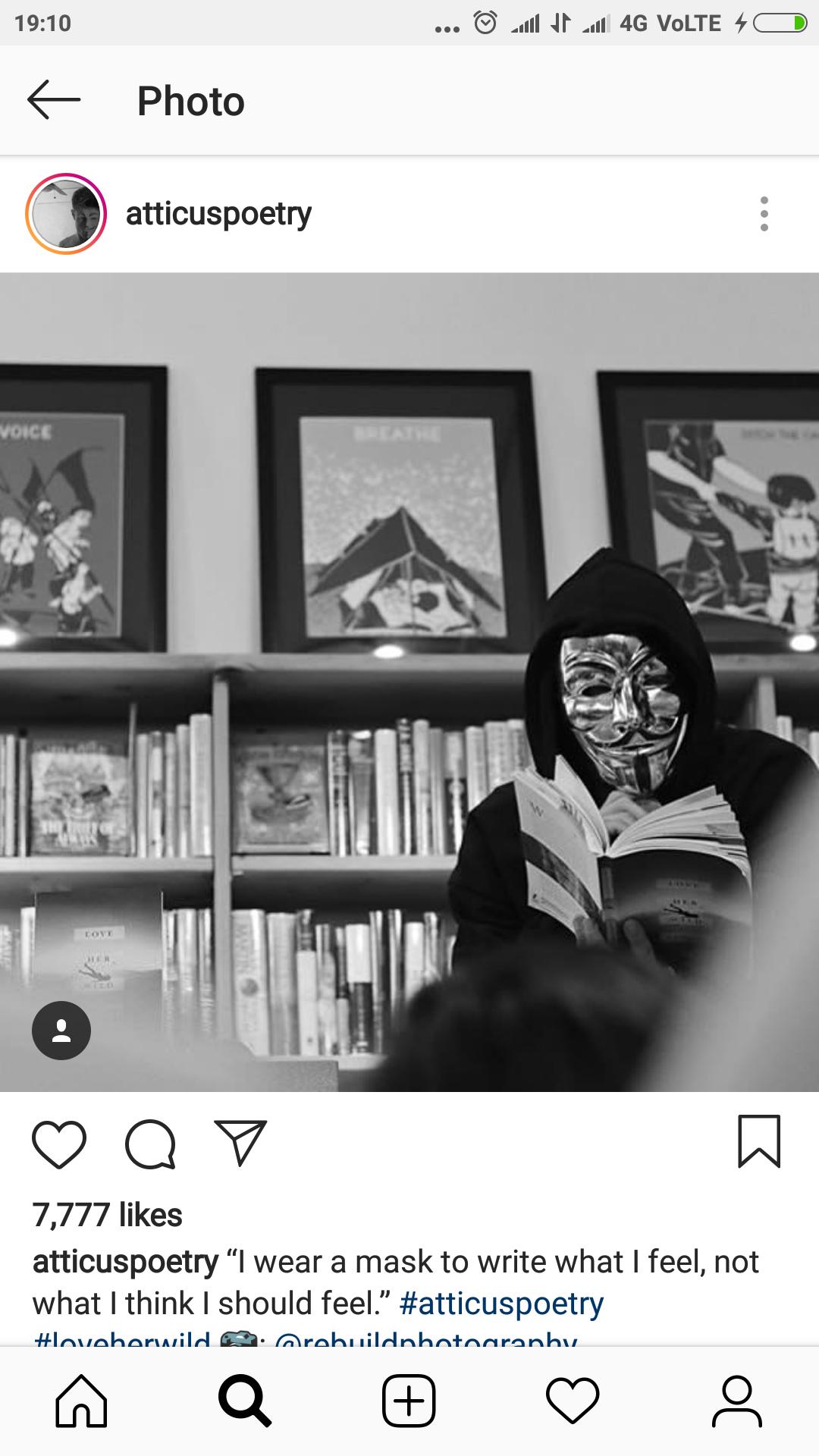Open comments on this post

tap(150, 1144)
